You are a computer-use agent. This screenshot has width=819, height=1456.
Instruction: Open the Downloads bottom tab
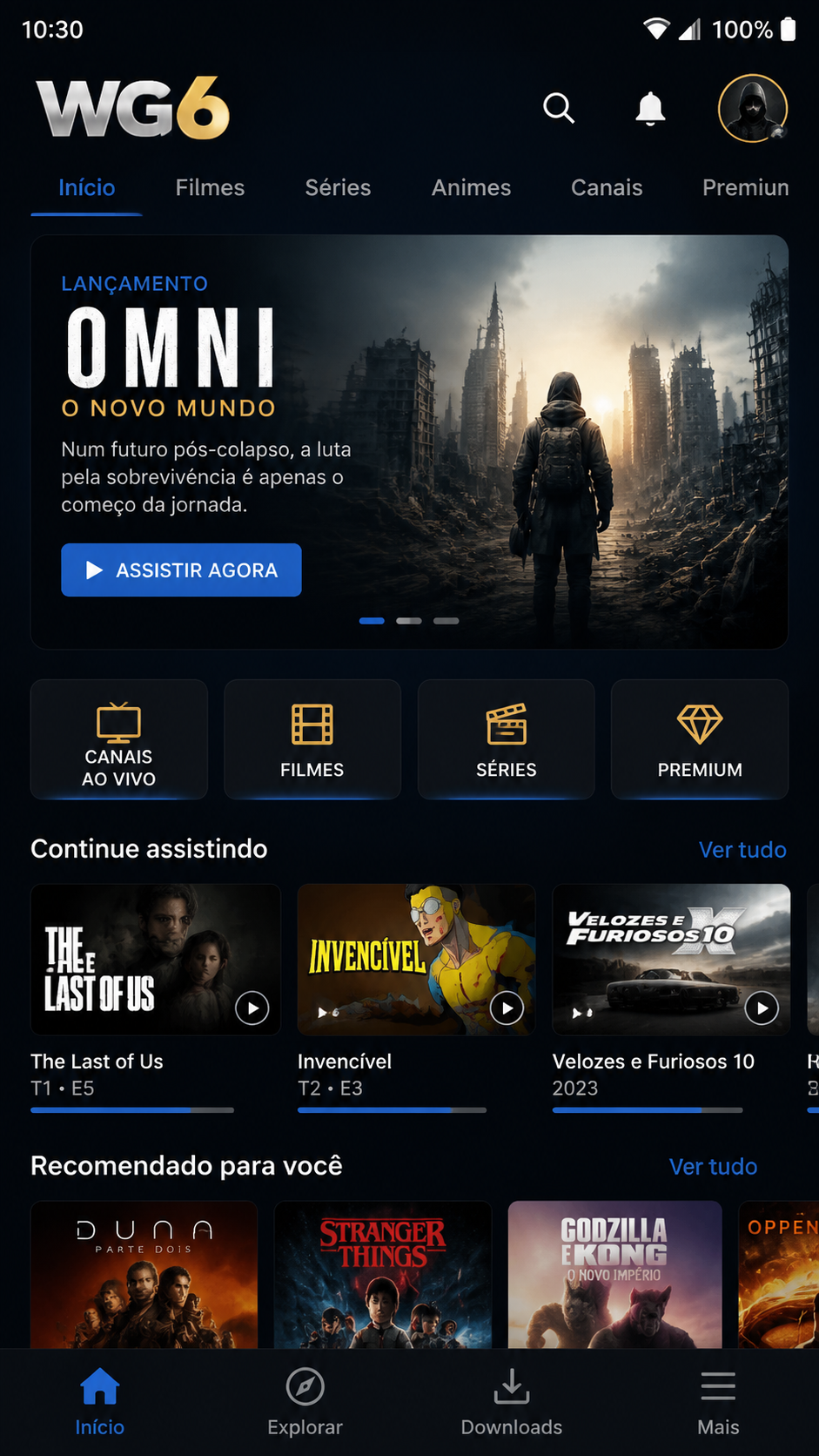[512, 1402]
